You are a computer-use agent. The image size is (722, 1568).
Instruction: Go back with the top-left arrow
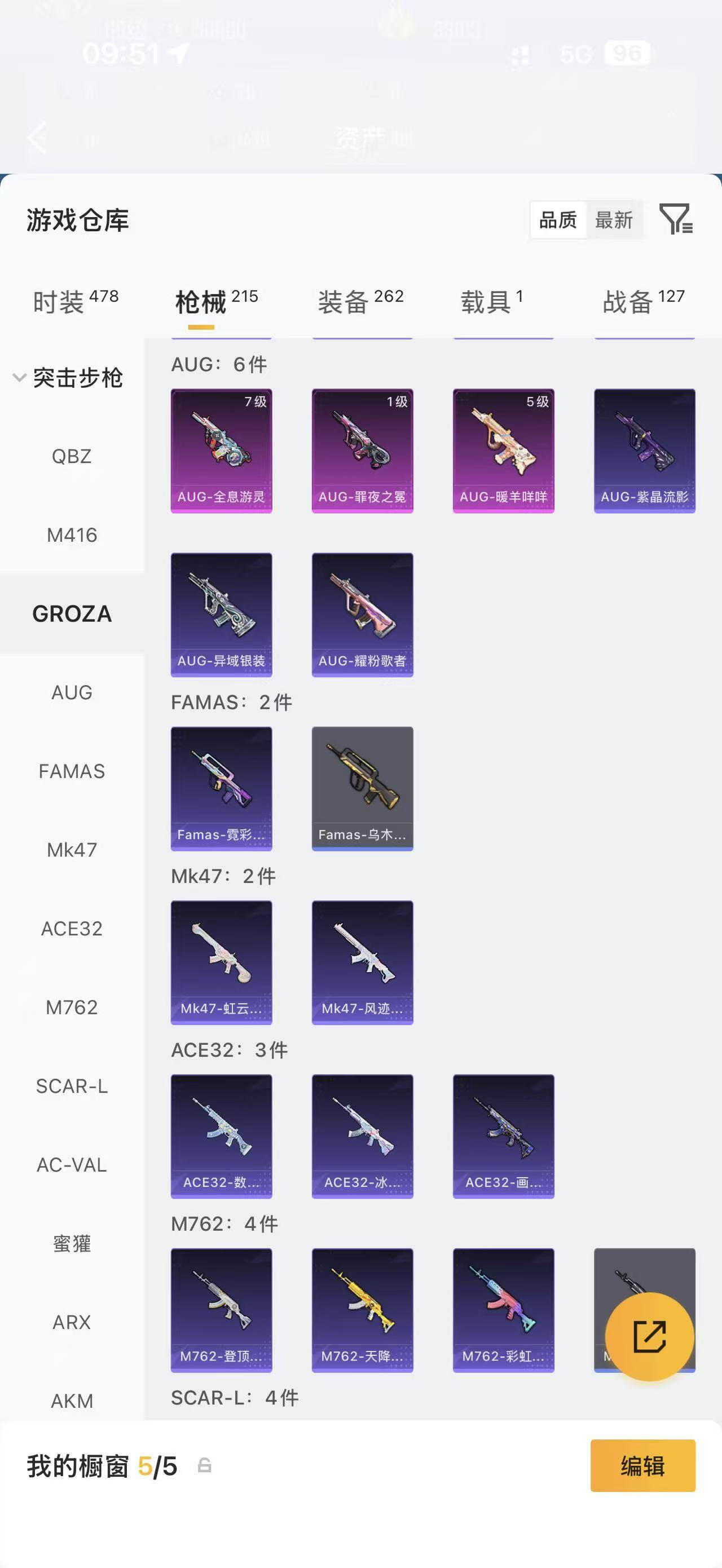(x=38, y=138)
